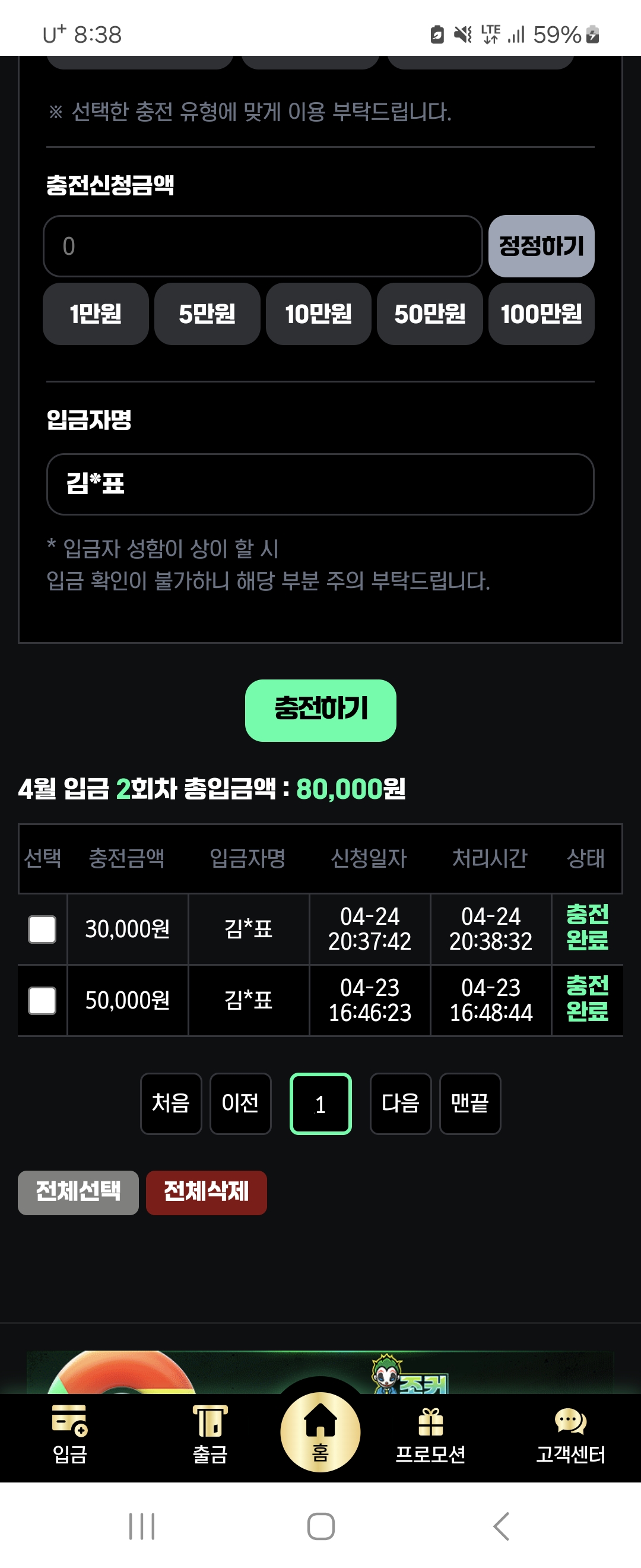Tap 전체선택 to select all records
This screenshot has width=641, height=1568.
[78, 1192]
